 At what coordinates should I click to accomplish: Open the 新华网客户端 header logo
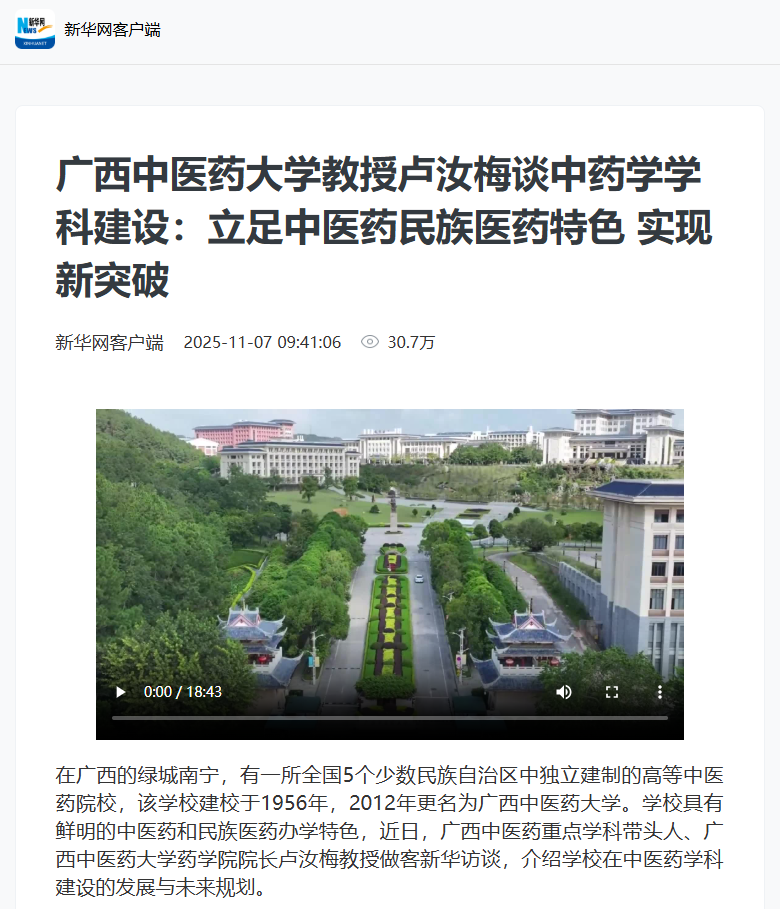pyautogui.click(x=35, y=30)
